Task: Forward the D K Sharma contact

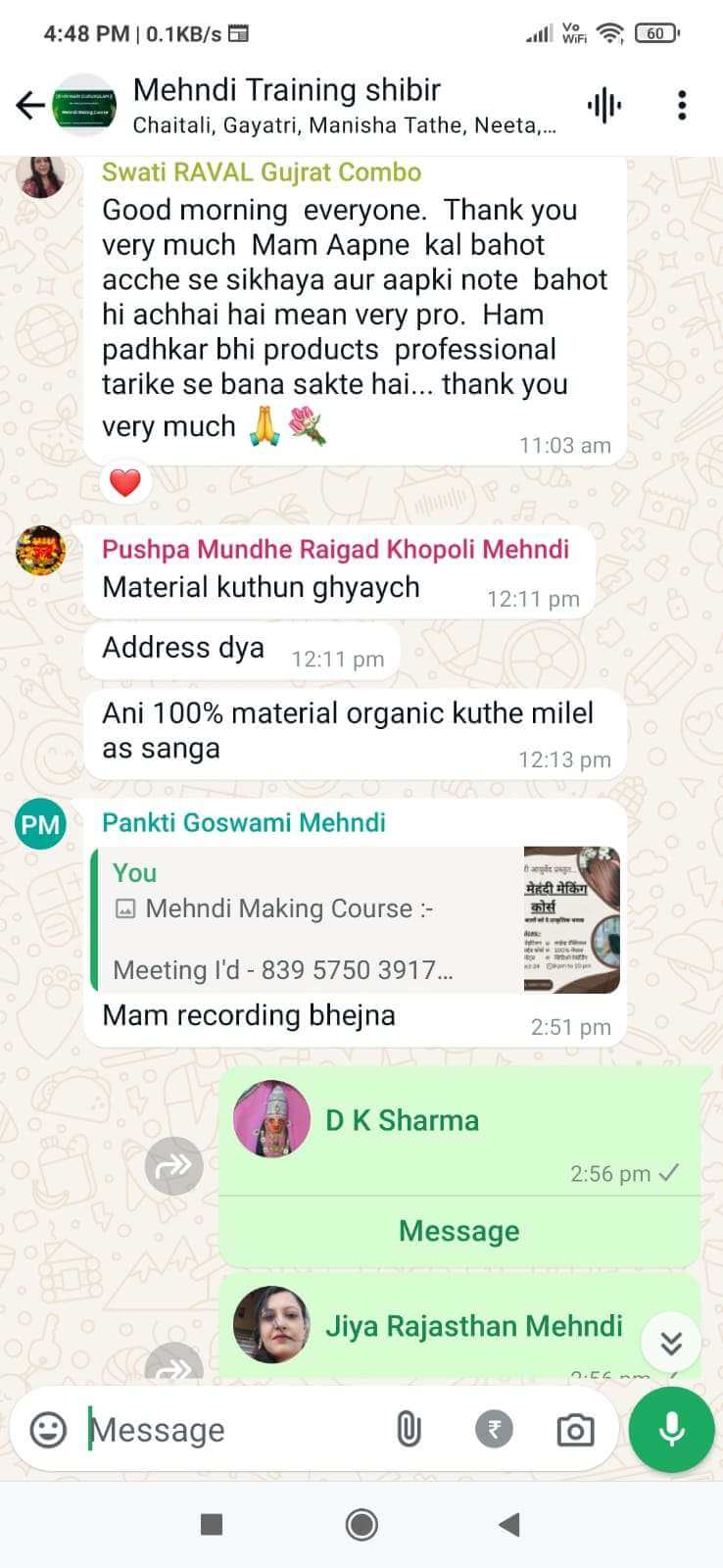Action: (x=173, y=1166)
